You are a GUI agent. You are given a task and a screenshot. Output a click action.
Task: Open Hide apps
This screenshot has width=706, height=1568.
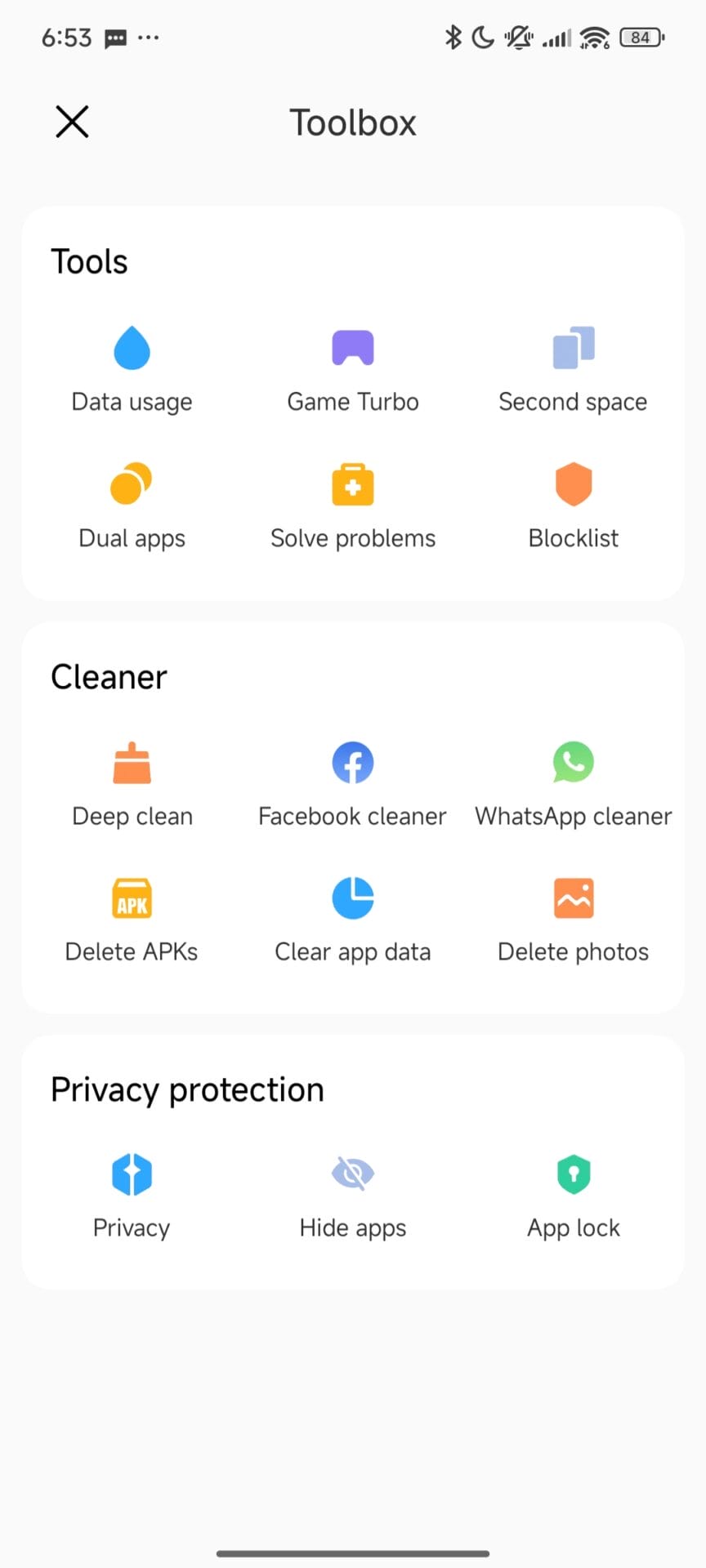[x=353, y=1194]
